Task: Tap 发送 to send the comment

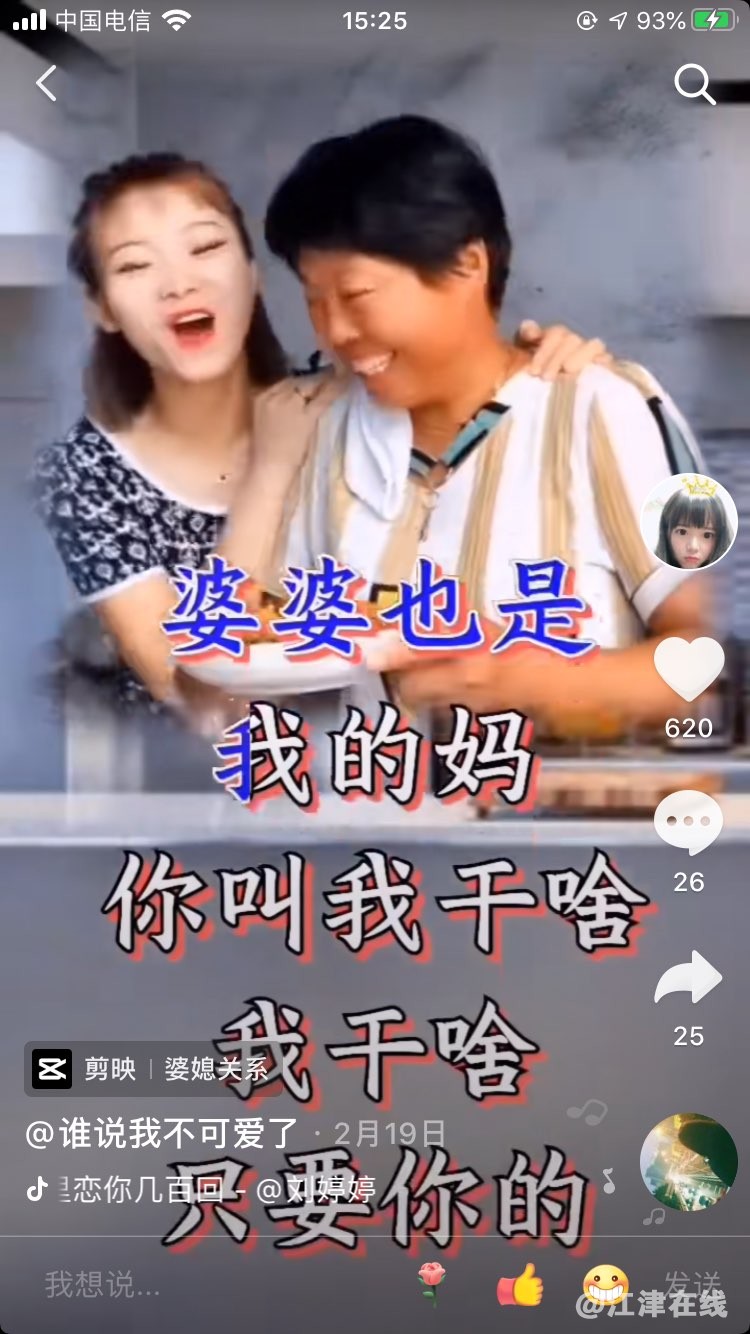Action: coord(692,1284)
